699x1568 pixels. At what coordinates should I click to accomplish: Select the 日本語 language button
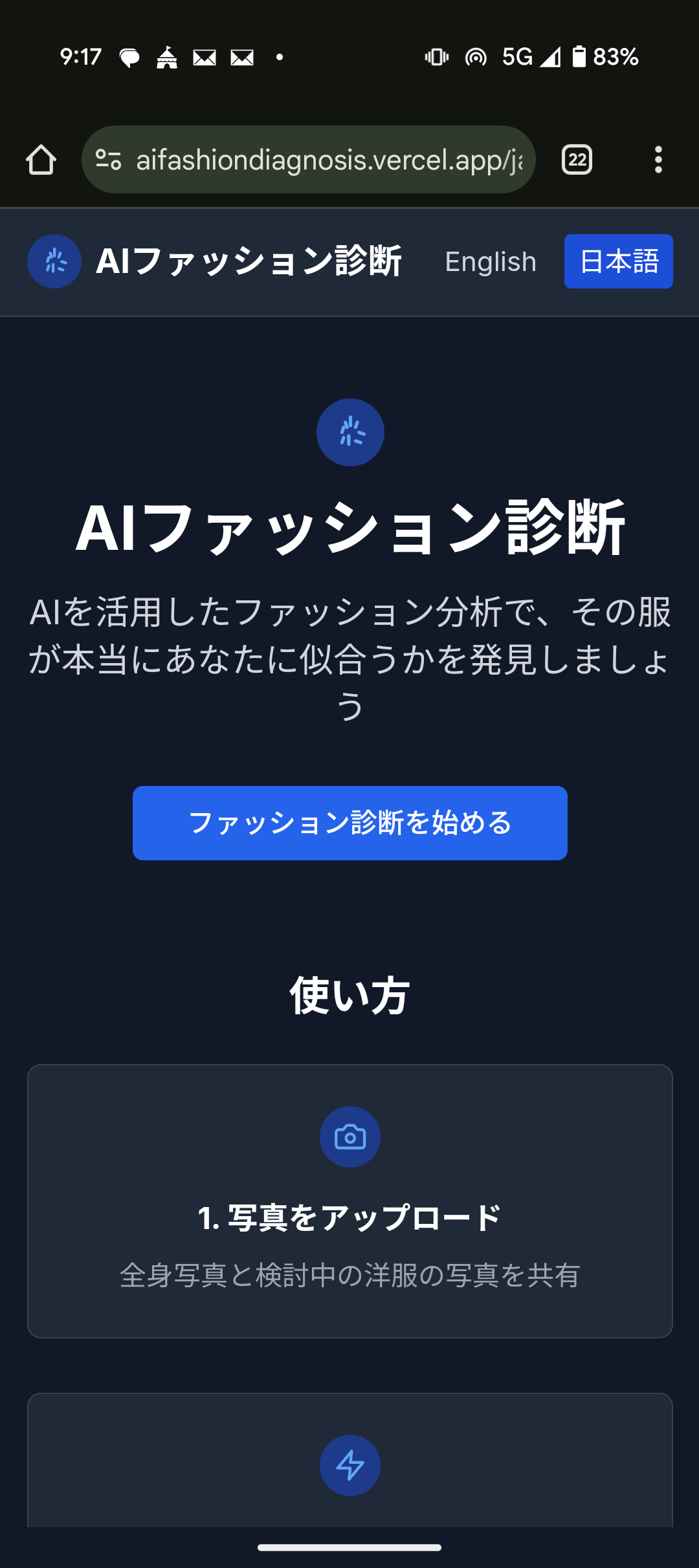point(618,261)
